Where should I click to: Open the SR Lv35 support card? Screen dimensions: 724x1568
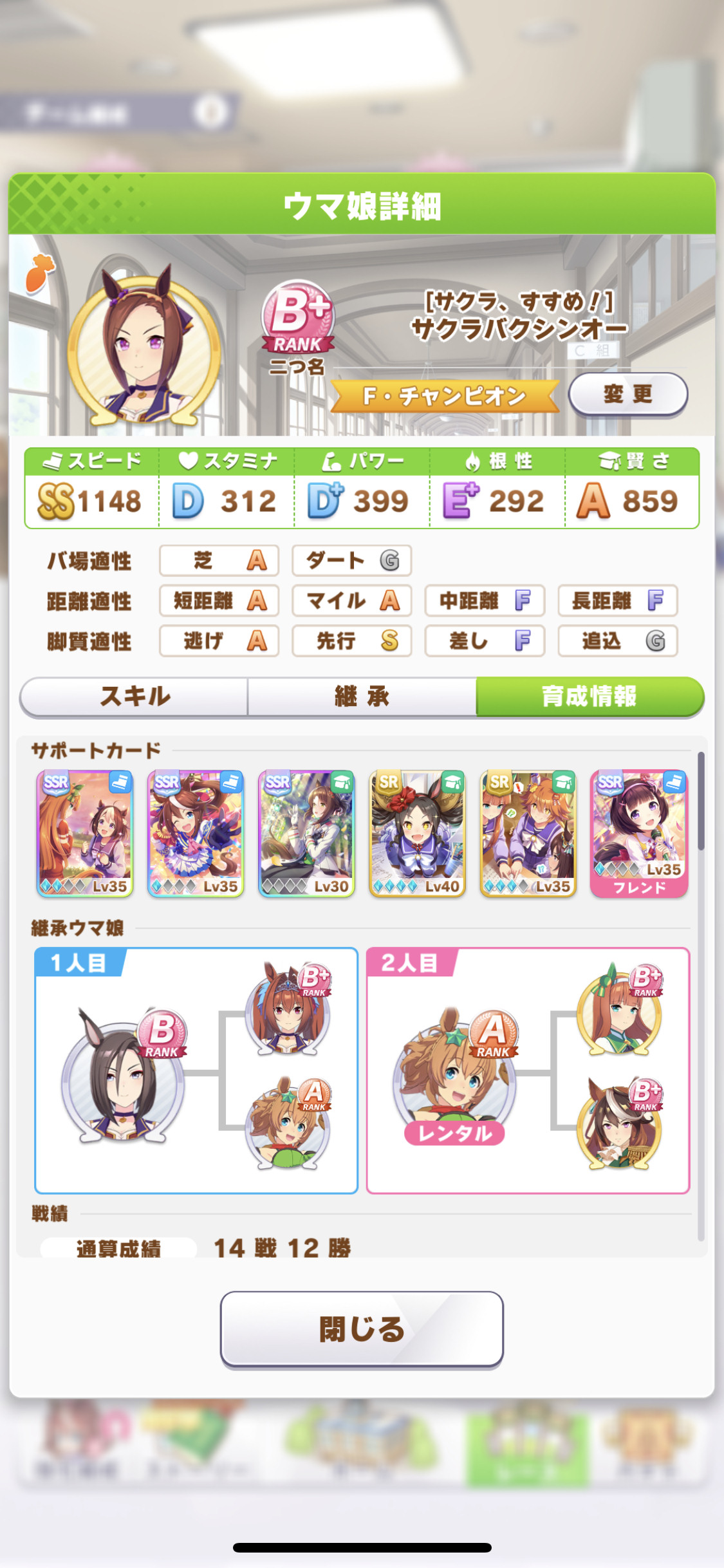528,834
